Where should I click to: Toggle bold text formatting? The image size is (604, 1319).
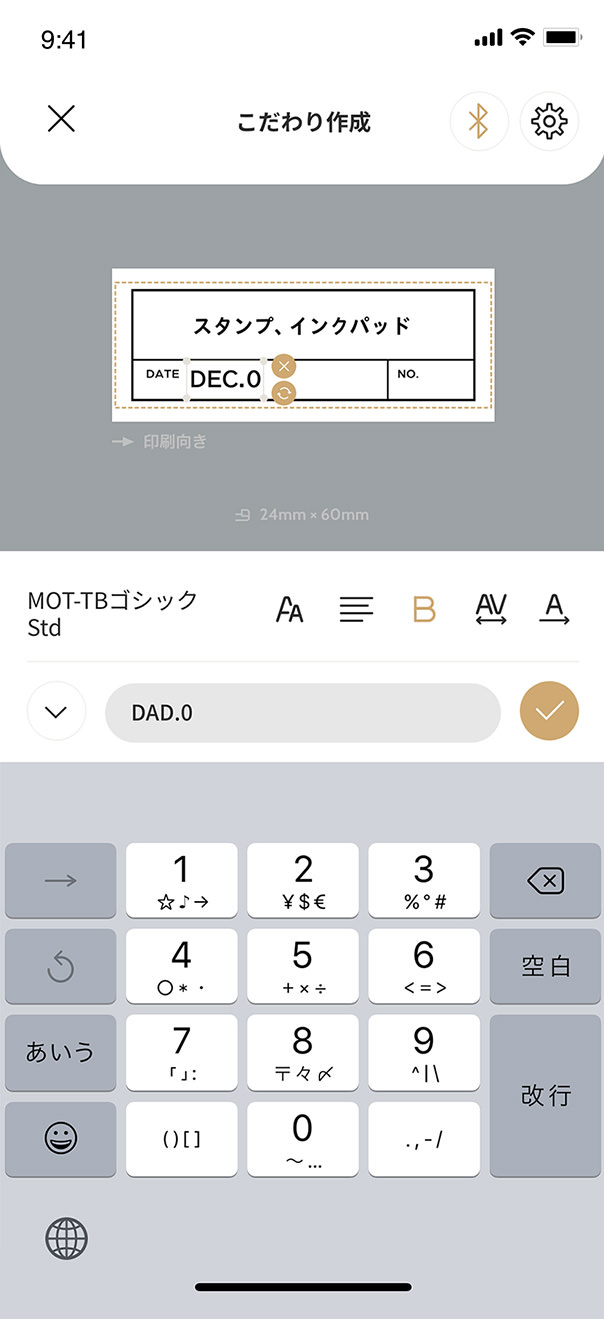pyautogui.click(x=424, y=609)
